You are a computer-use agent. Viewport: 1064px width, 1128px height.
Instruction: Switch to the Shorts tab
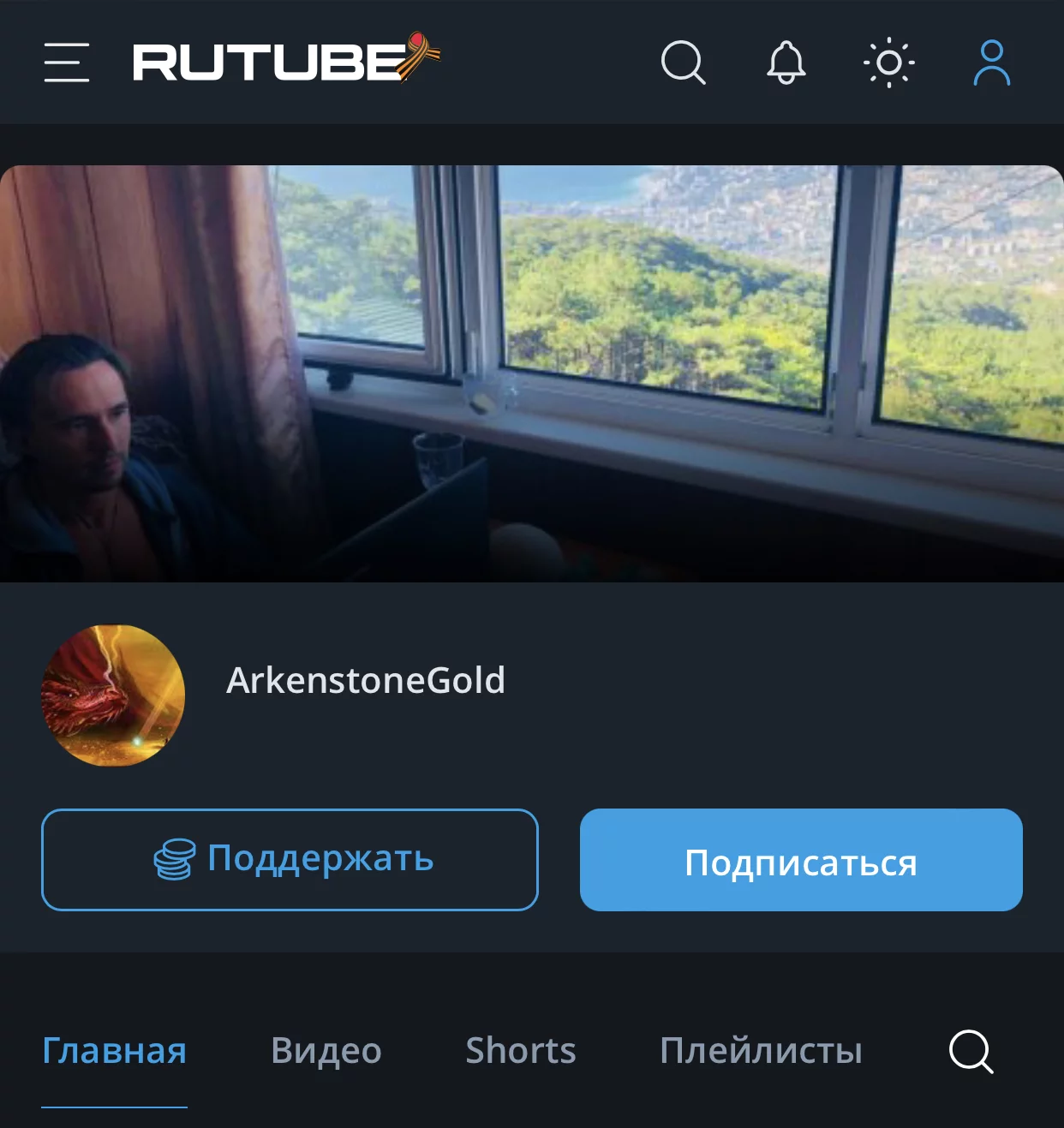(521, 1051)
